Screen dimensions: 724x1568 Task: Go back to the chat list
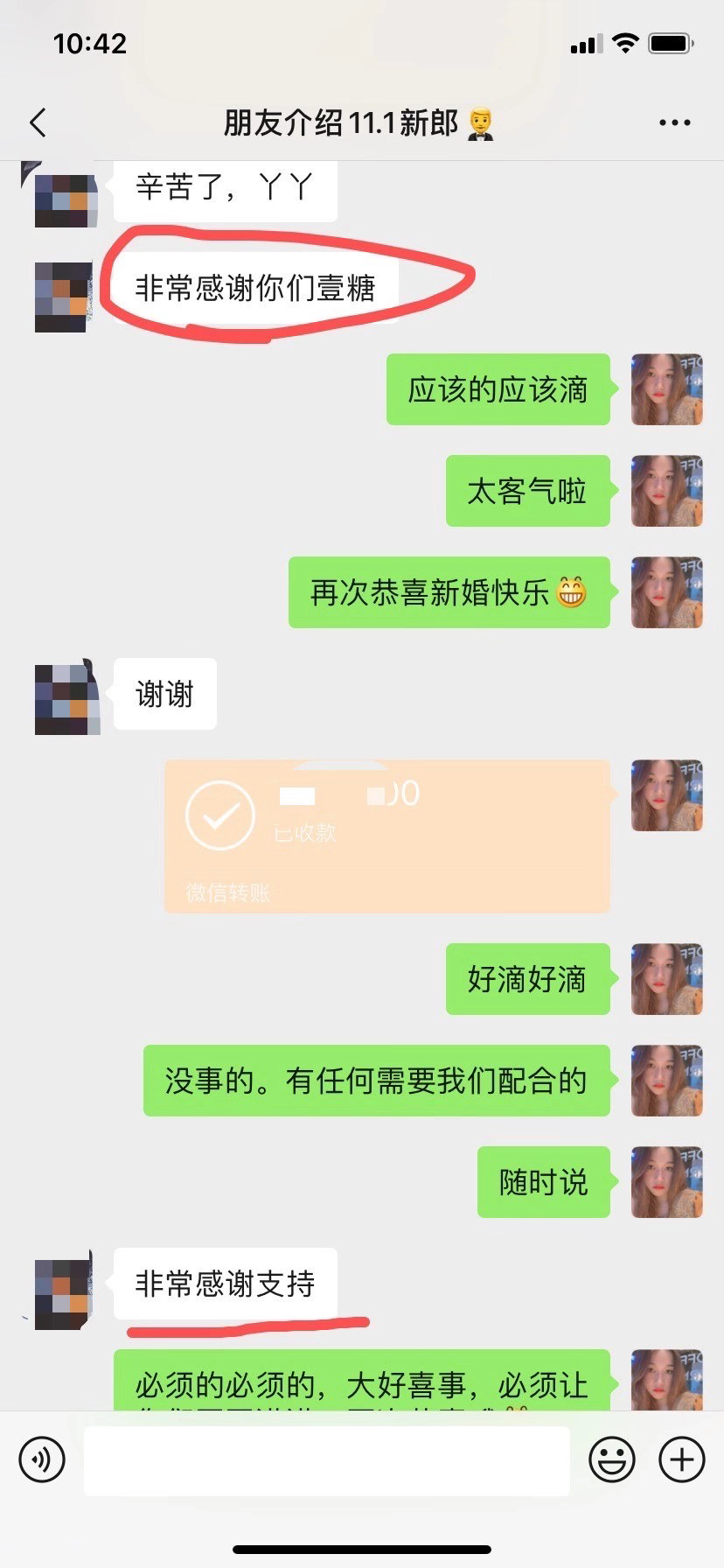[x=38, y=122]
